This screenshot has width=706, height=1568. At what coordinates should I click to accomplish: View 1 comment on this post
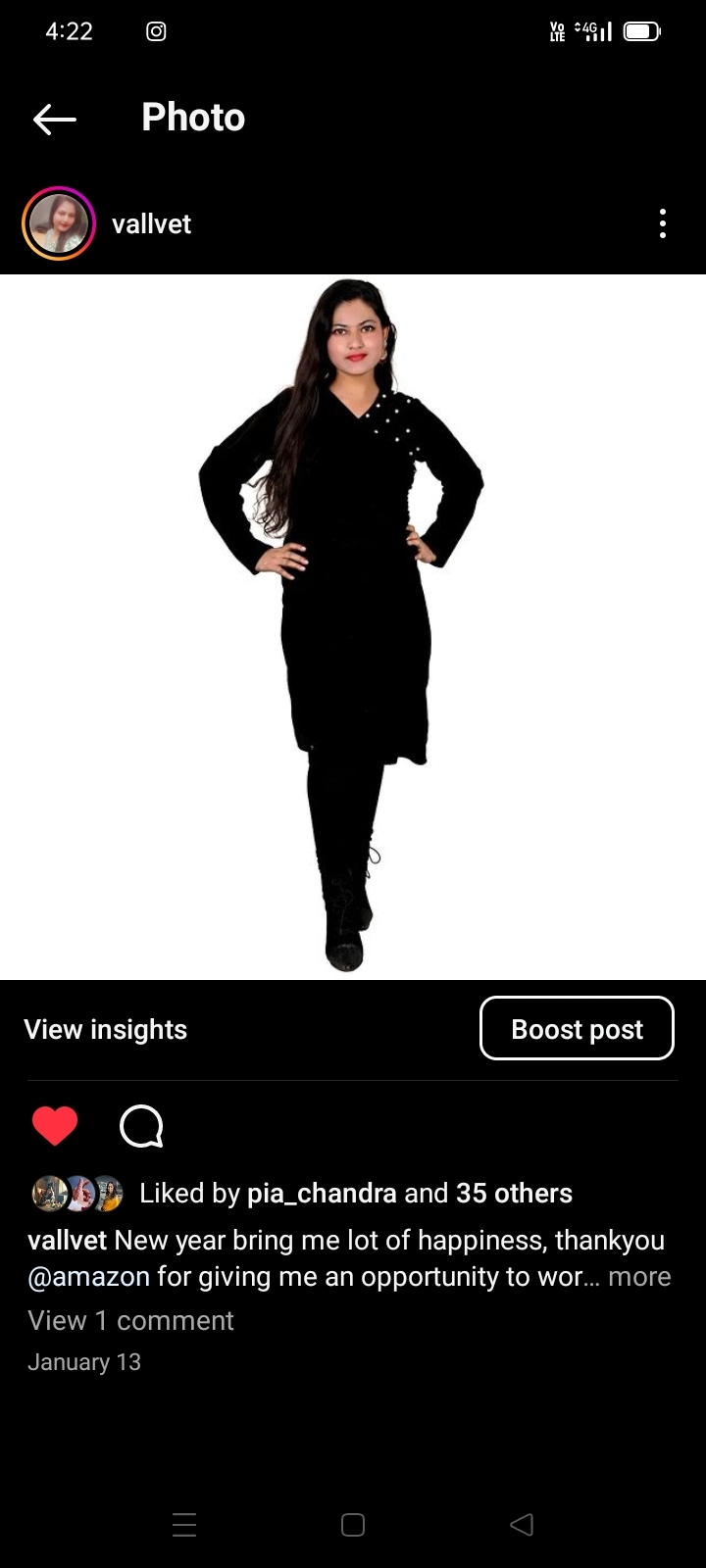pos(130,1320)
